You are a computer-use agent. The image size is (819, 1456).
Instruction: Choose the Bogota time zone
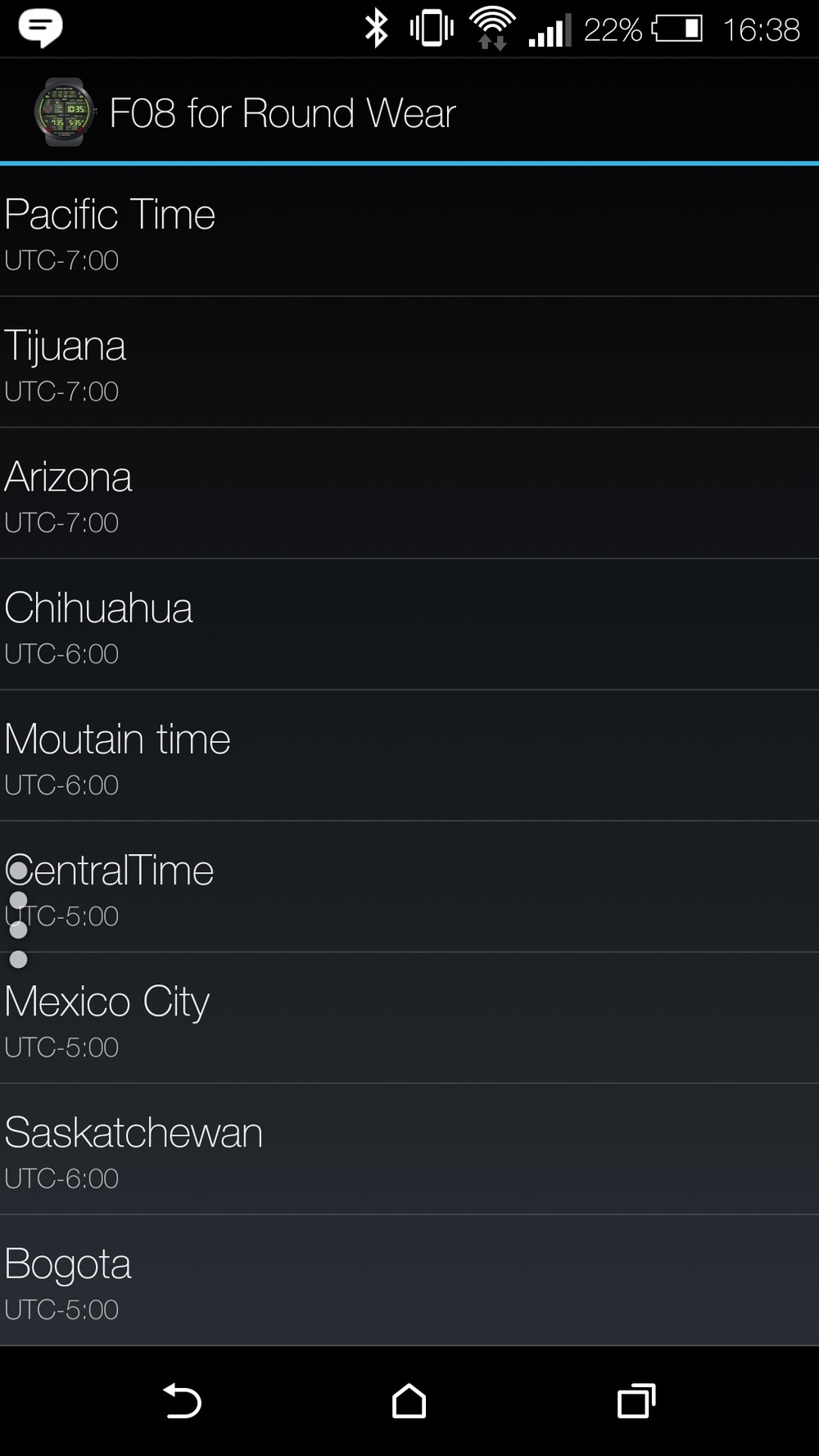[409, 1280]
